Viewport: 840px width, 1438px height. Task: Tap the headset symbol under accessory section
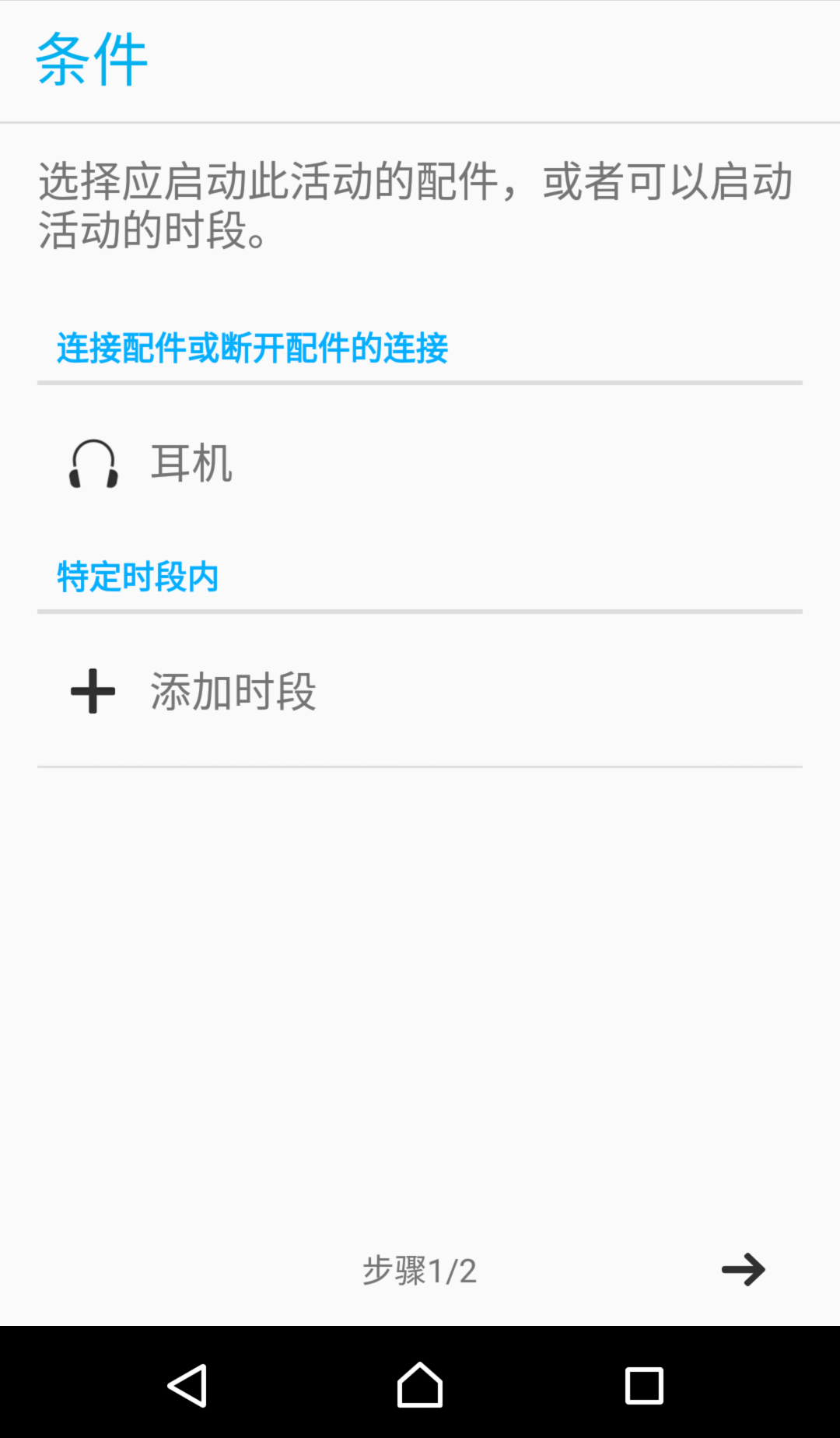point(92,465)
